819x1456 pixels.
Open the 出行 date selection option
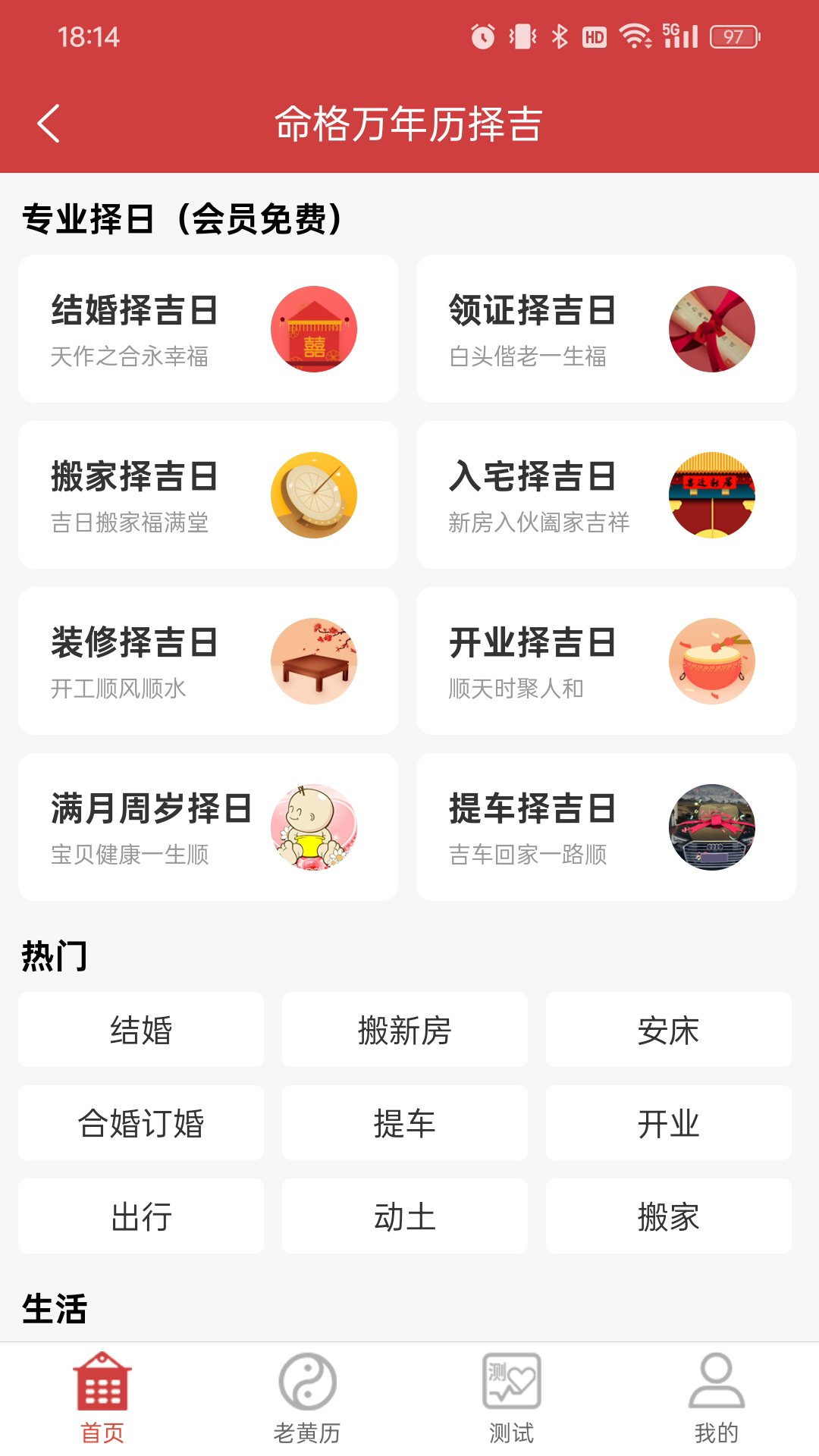(x=140, y=1216)
